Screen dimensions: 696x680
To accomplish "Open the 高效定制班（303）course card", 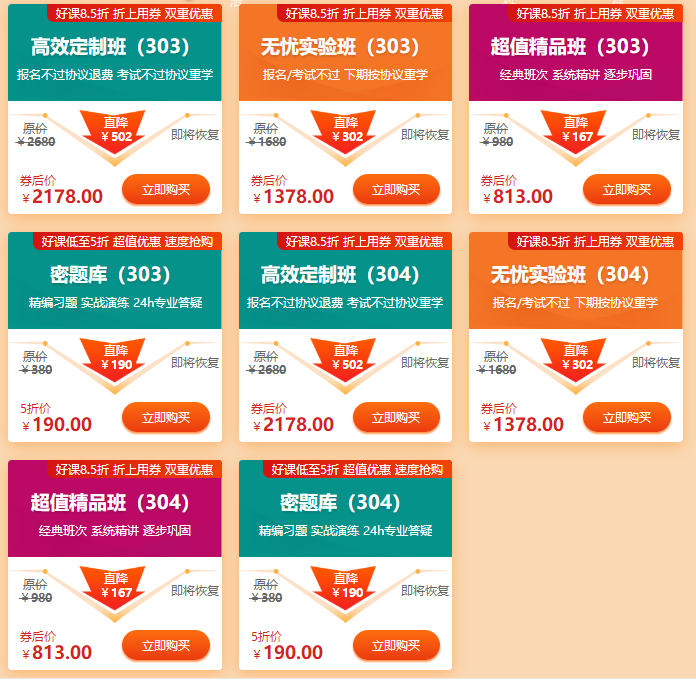I will pyautogui.click(x=115, y=47).
